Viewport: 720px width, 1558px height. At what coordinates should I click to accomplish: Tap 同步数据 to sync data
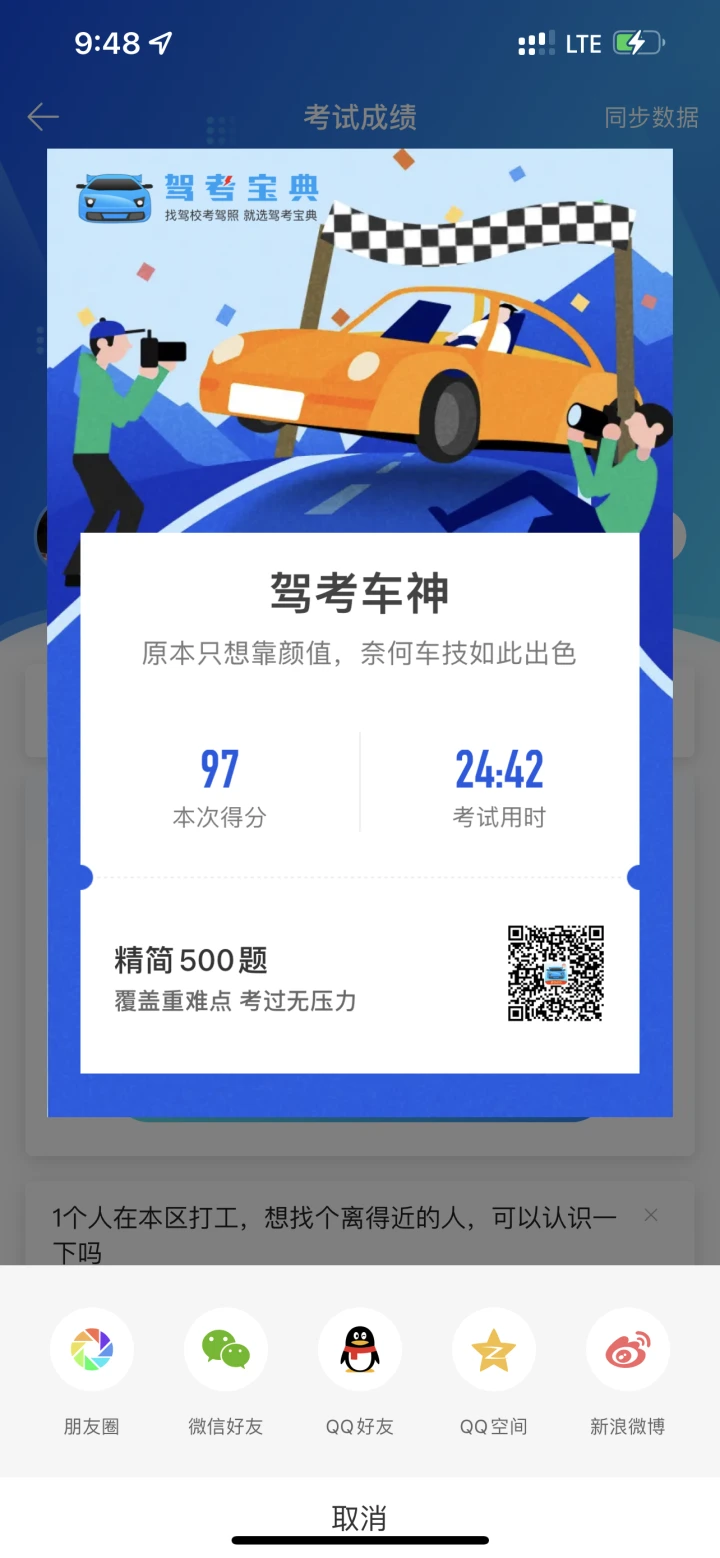coord(651,118)
